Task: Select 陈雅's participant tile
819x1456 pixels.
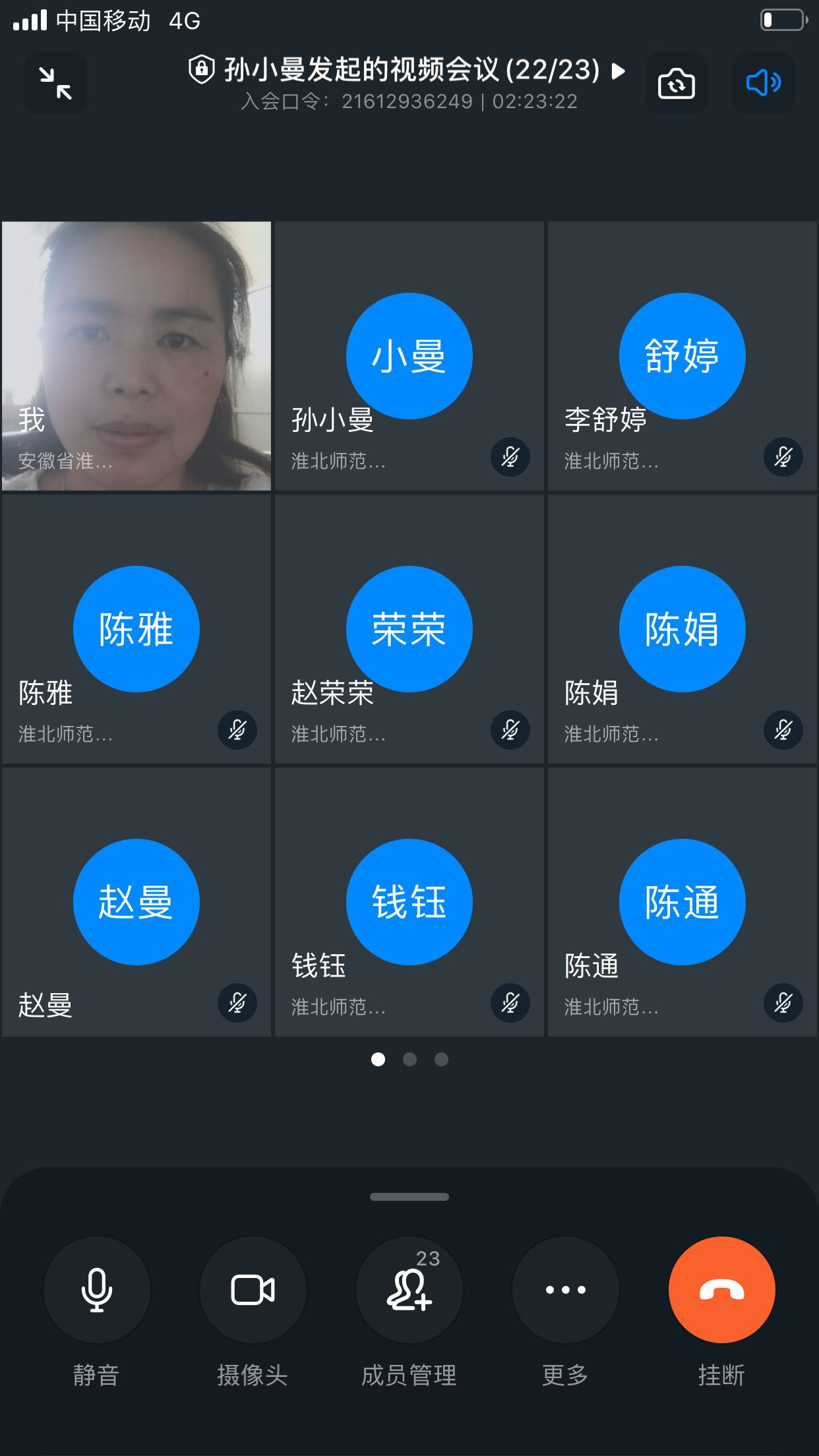Action: click(136, 629)
